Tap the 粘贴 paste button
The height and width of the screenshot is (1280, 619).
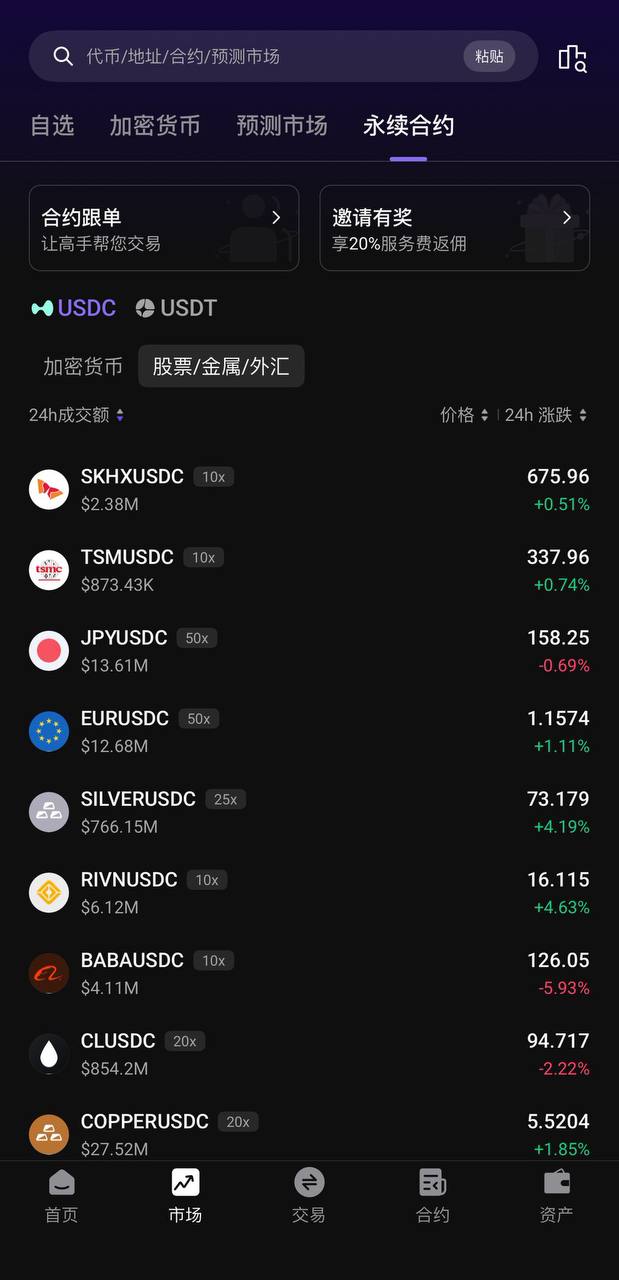point(489,56)
